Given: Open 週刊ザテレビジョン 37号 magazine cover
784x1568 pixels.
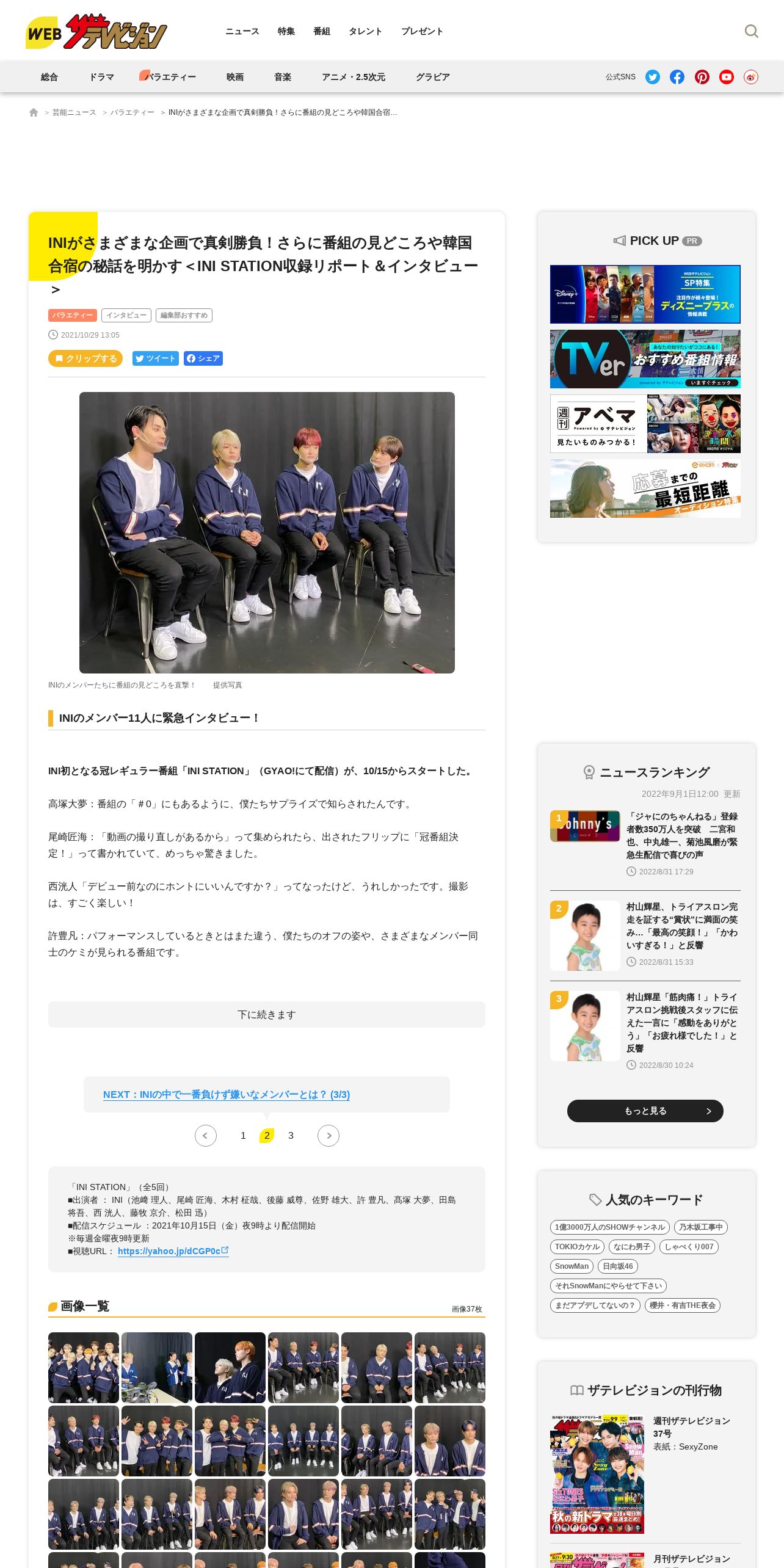Looking at the screenshot, I should (x=597, y=1474).
